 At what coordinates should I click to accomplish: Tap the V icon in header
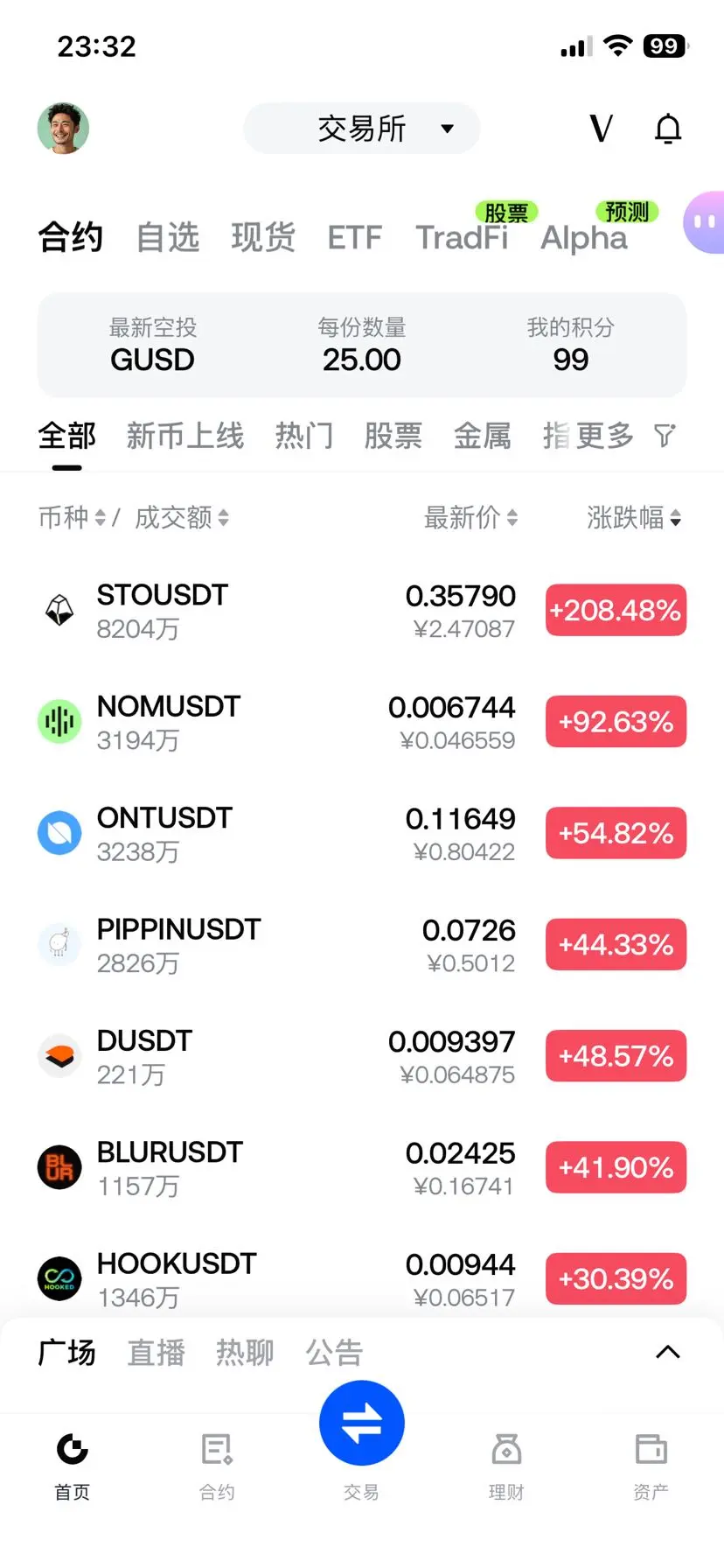(601, 129)
